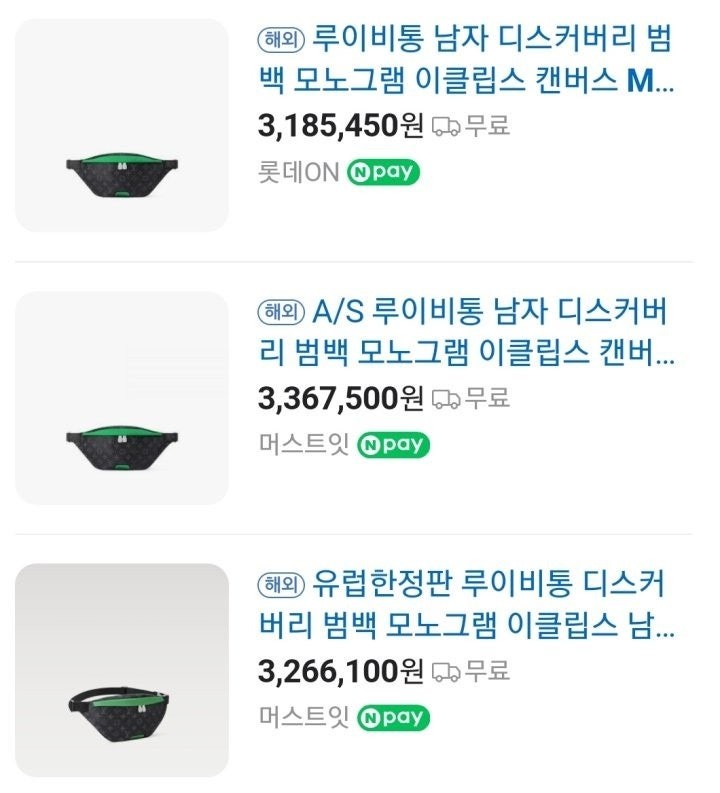Open the listing title starting with 유럽한정판 루이비통

click(466, 605)
